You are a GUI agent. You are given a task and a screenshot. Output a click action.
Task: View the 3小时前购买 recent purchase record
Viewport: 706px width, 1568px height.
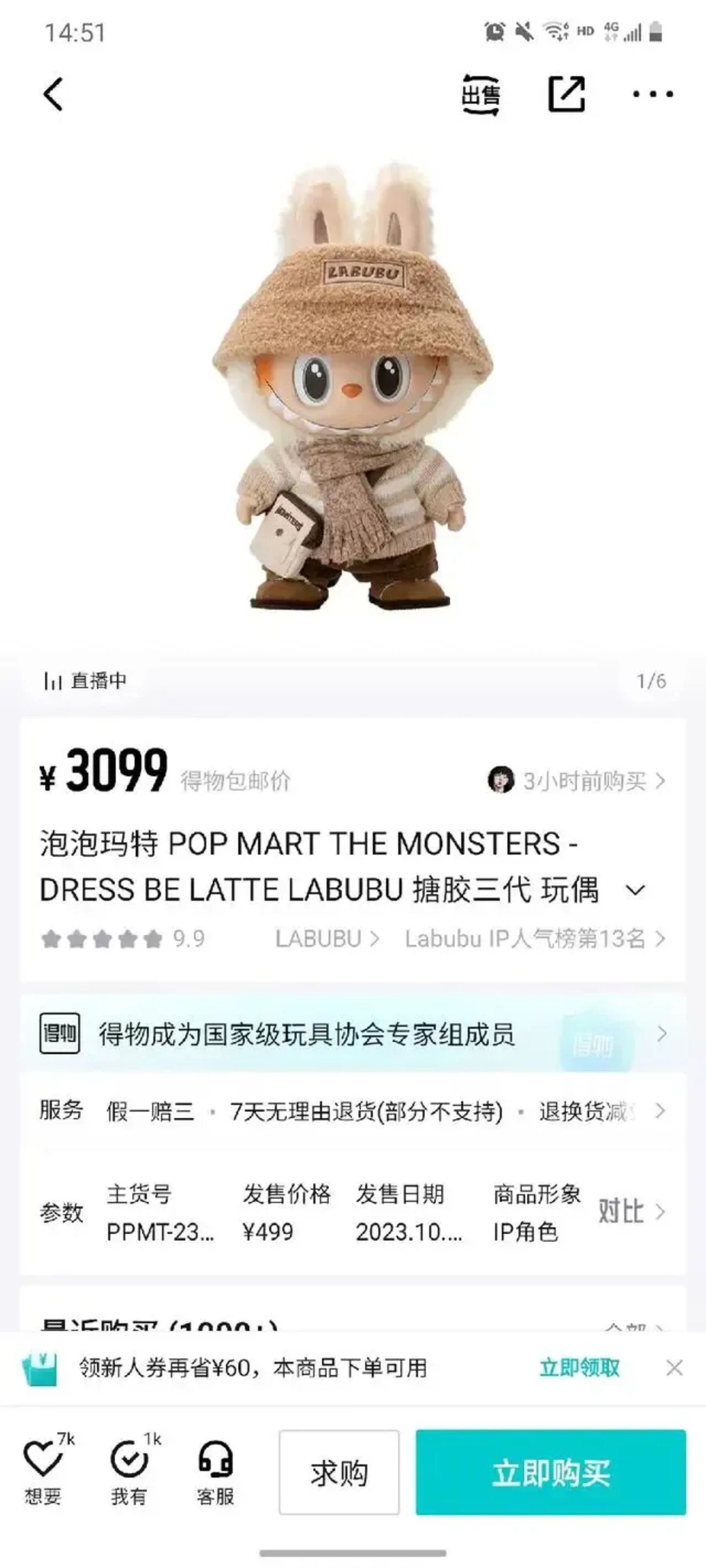click(577, 781)
